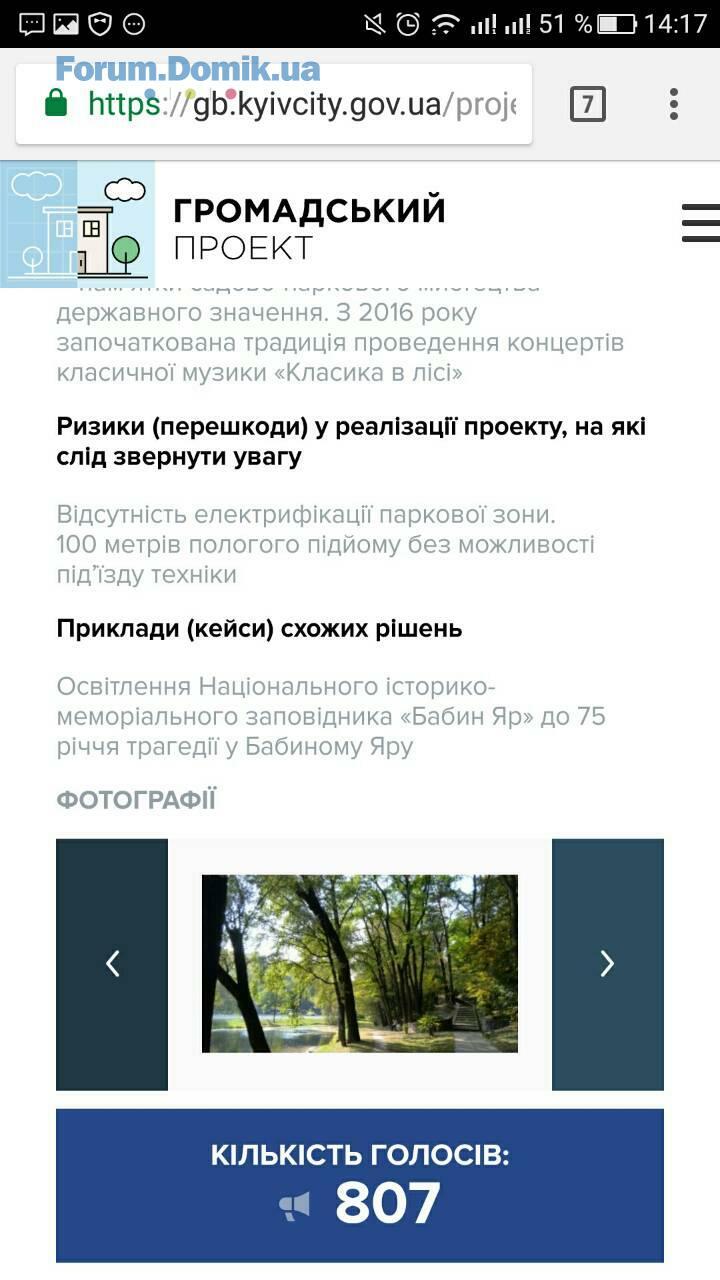The image size is (720, 1280).
Task: Open the browser tab switcher showing 7
Action: click(x=588, y=104)
